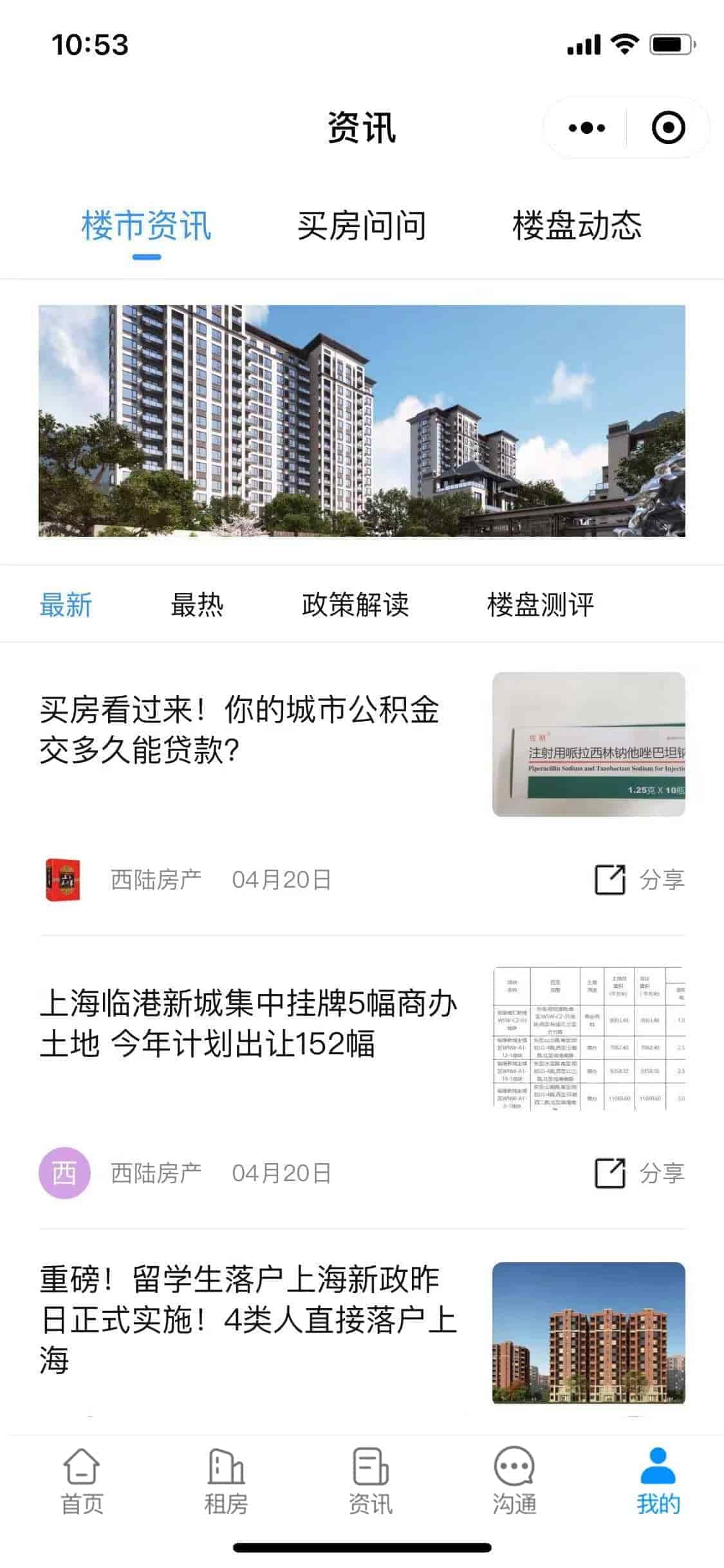Open the 租房 tab
This screenshot has width=724, height=1568.
pos(226,1482)
